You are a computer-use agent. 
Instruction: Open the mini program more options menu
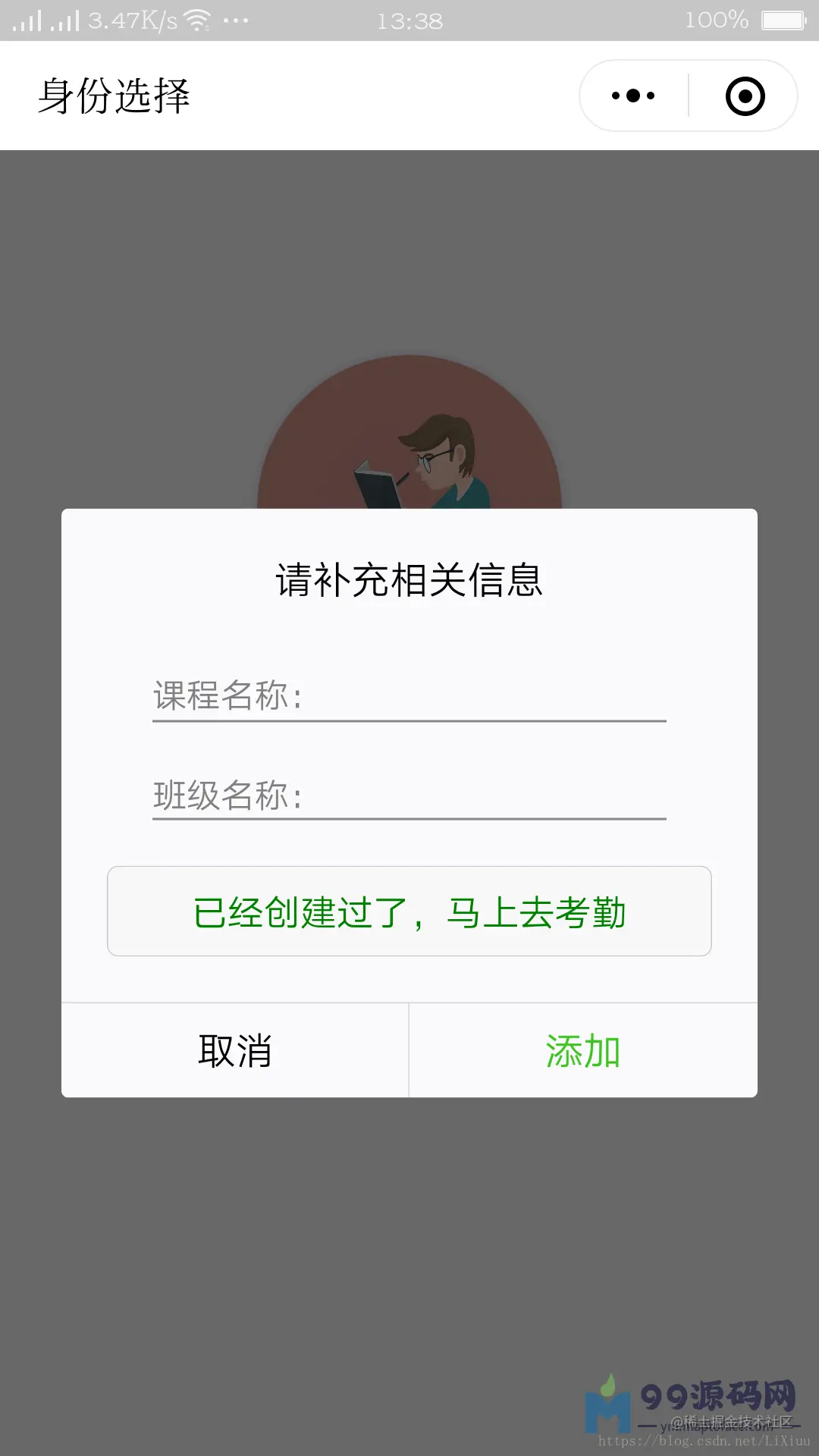[633, 96]
